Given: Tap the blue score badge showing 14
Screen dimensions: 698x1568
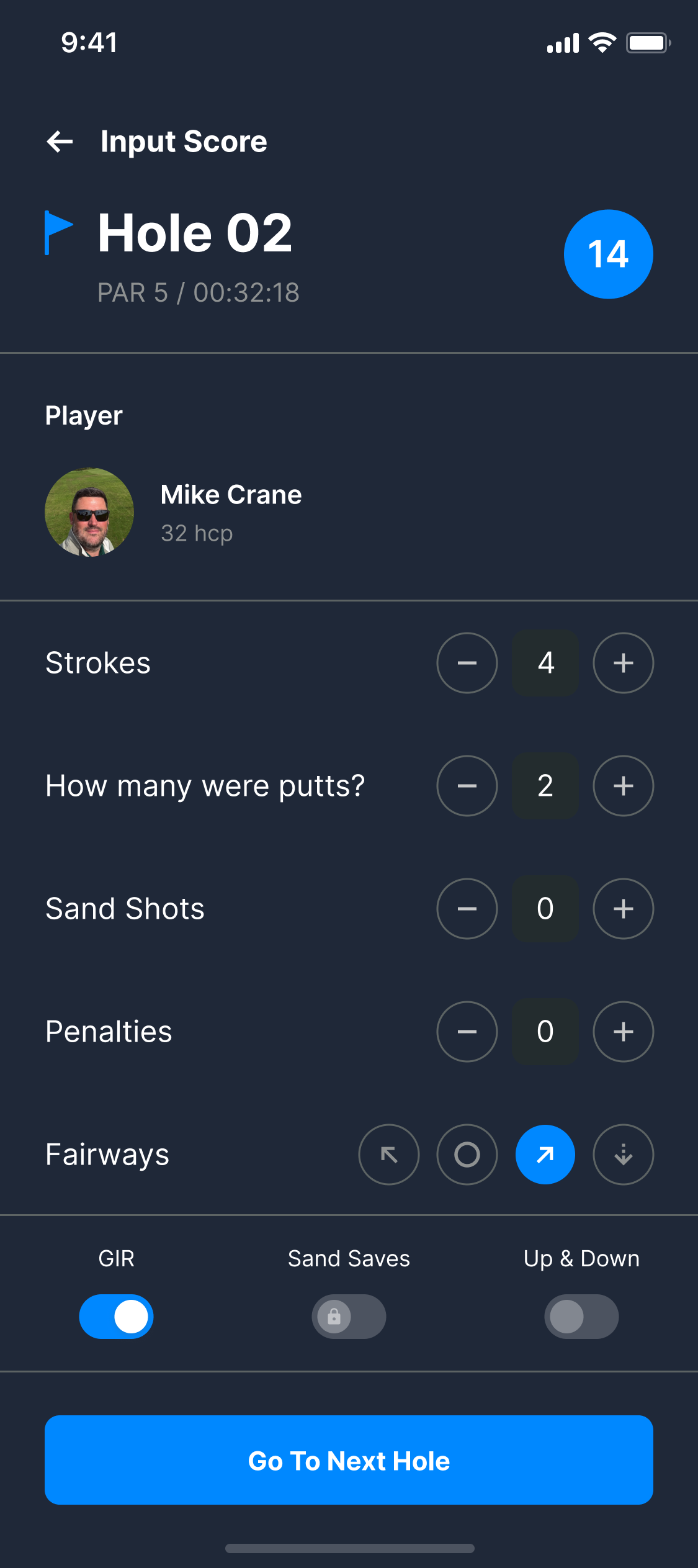Looking at the screenshot, I should coord(609,253).
